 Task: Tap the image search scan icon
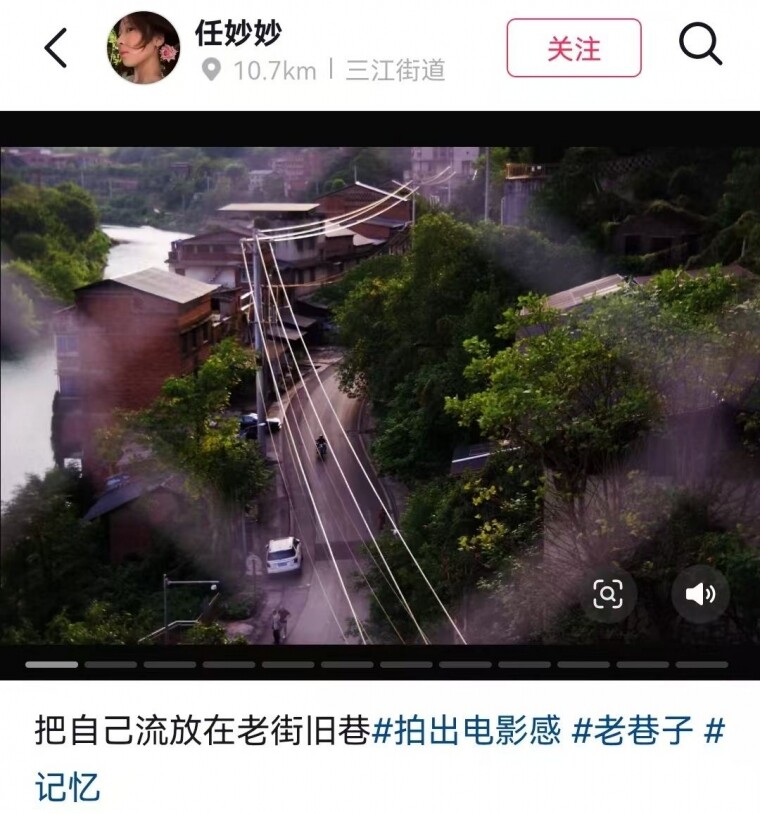pos(608,594)
